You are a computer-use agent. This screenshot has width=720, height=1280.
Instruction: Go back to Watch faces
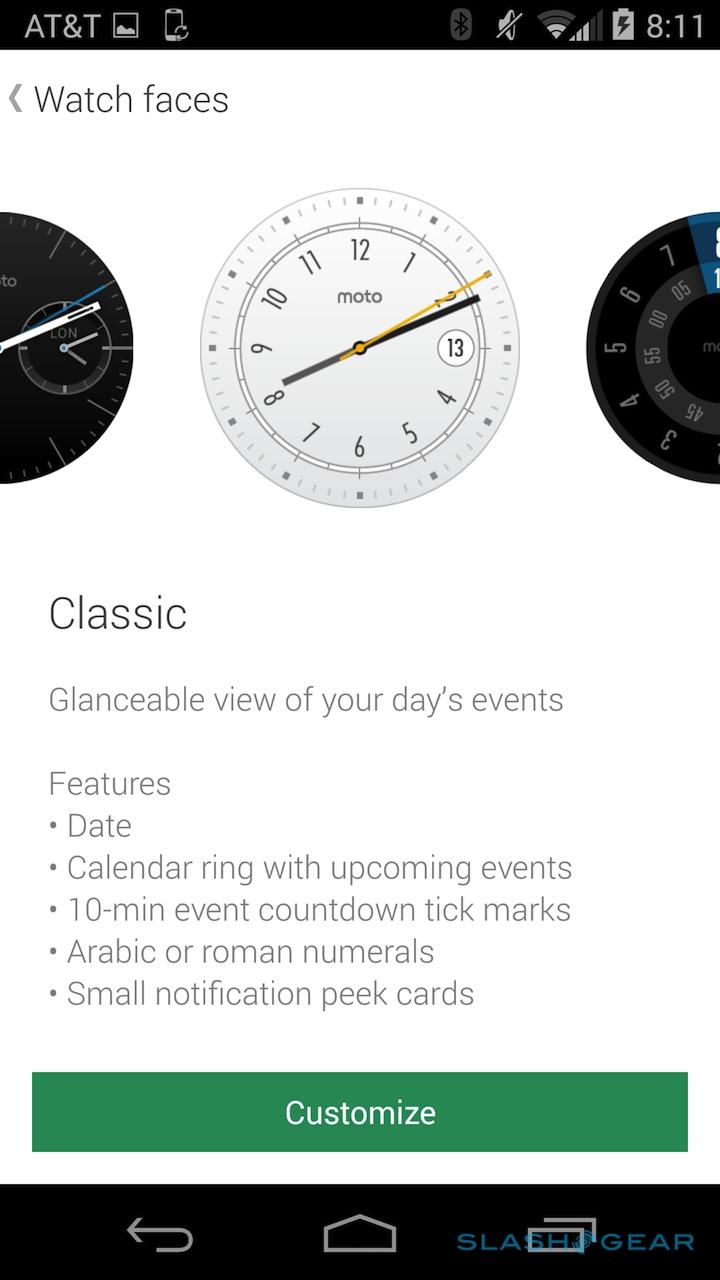click(x=118, y=100)
